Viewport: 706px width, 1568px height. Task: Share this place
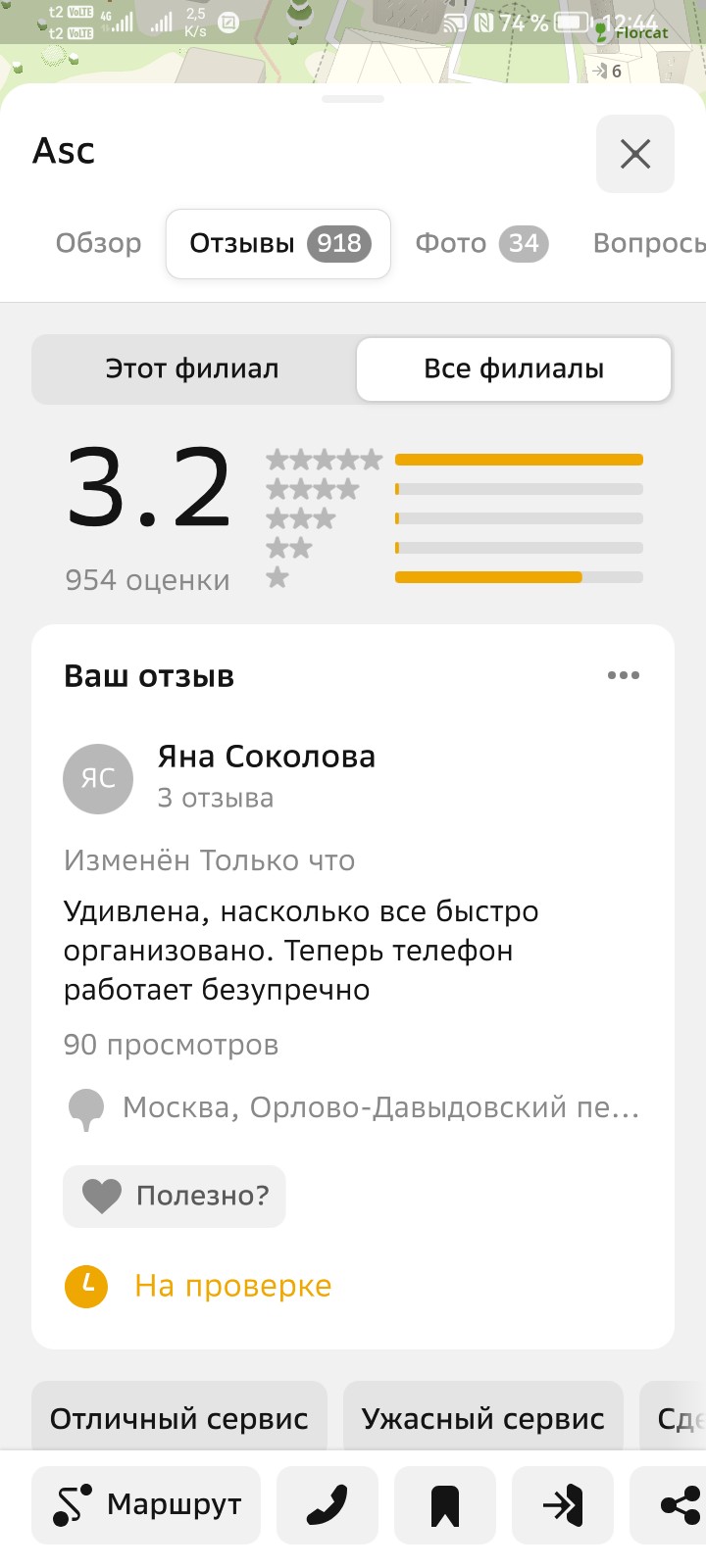point(679,1504)
